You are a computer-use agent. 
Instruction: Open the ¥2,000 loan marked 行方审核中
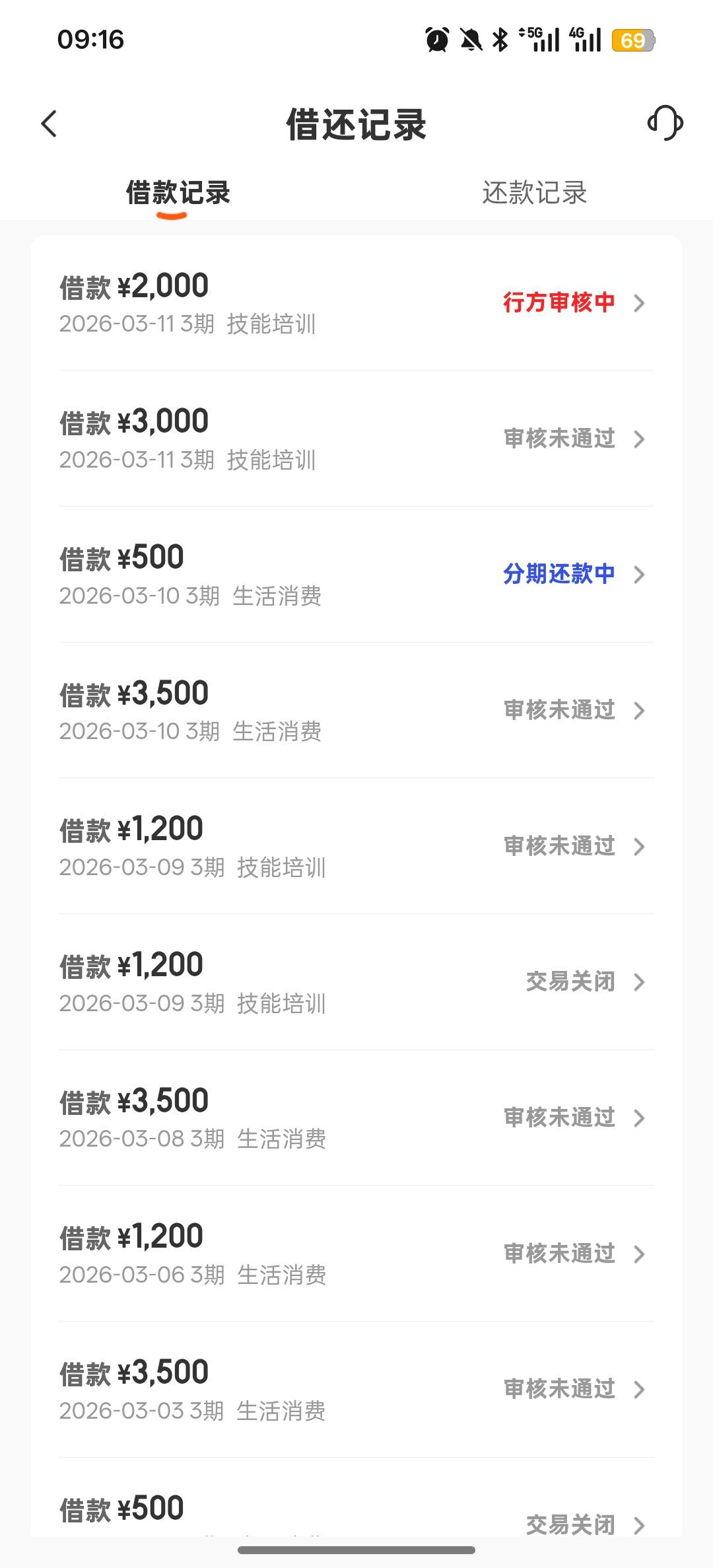356,303
